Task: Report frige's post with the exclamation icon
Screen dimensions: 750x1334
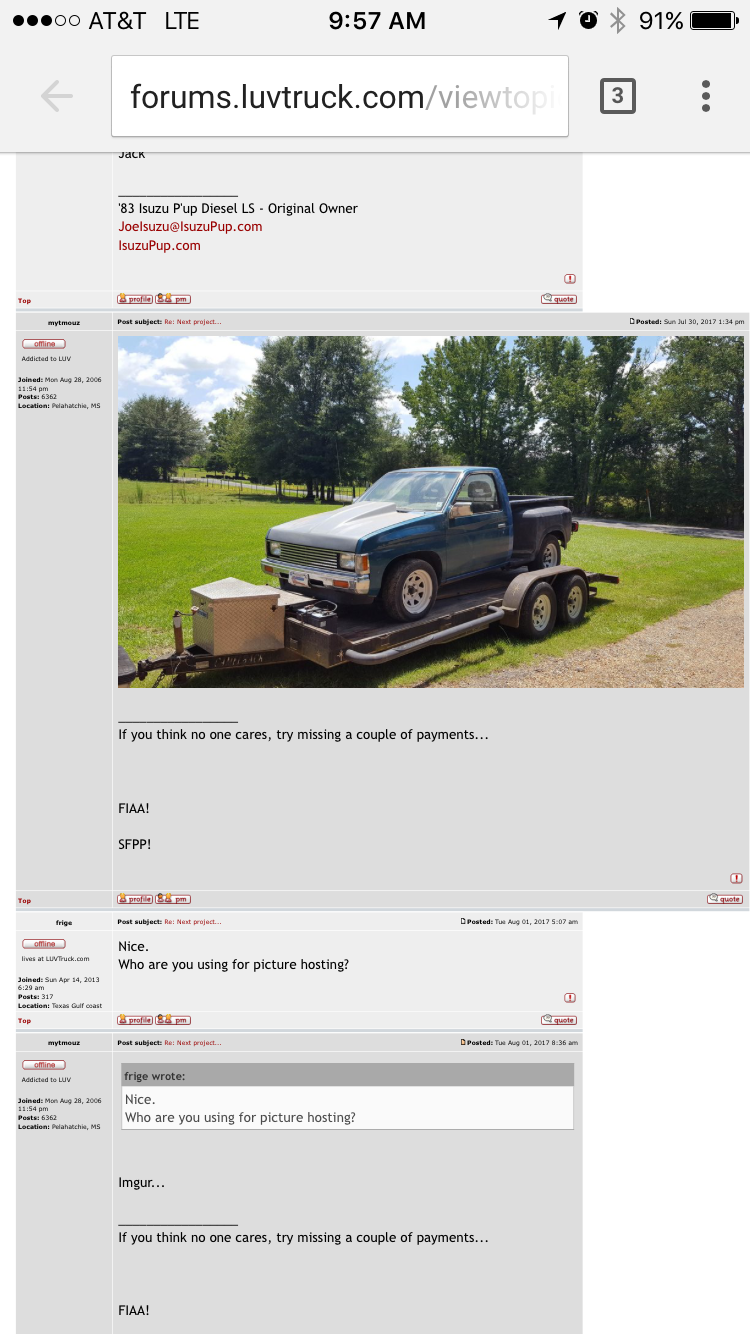Action: point(570,998)
